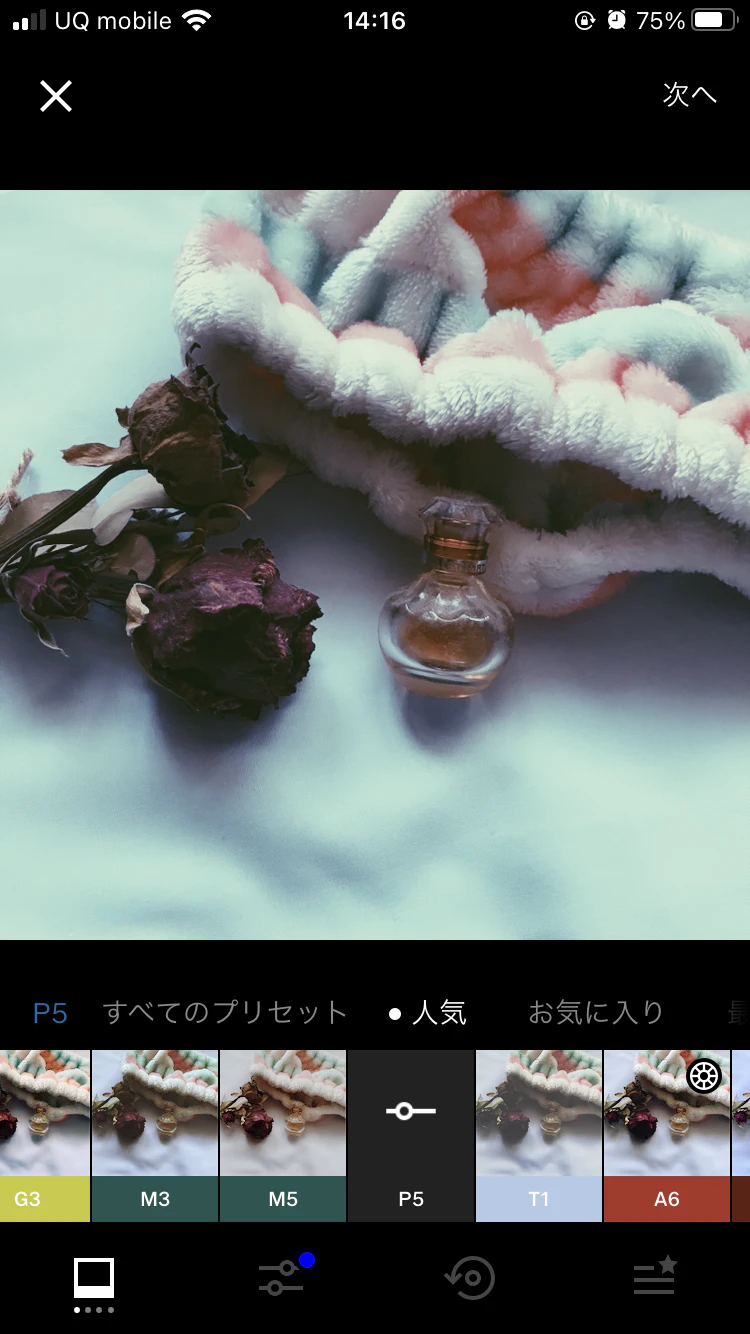Select the T1 preset filter

[539, 1135]
